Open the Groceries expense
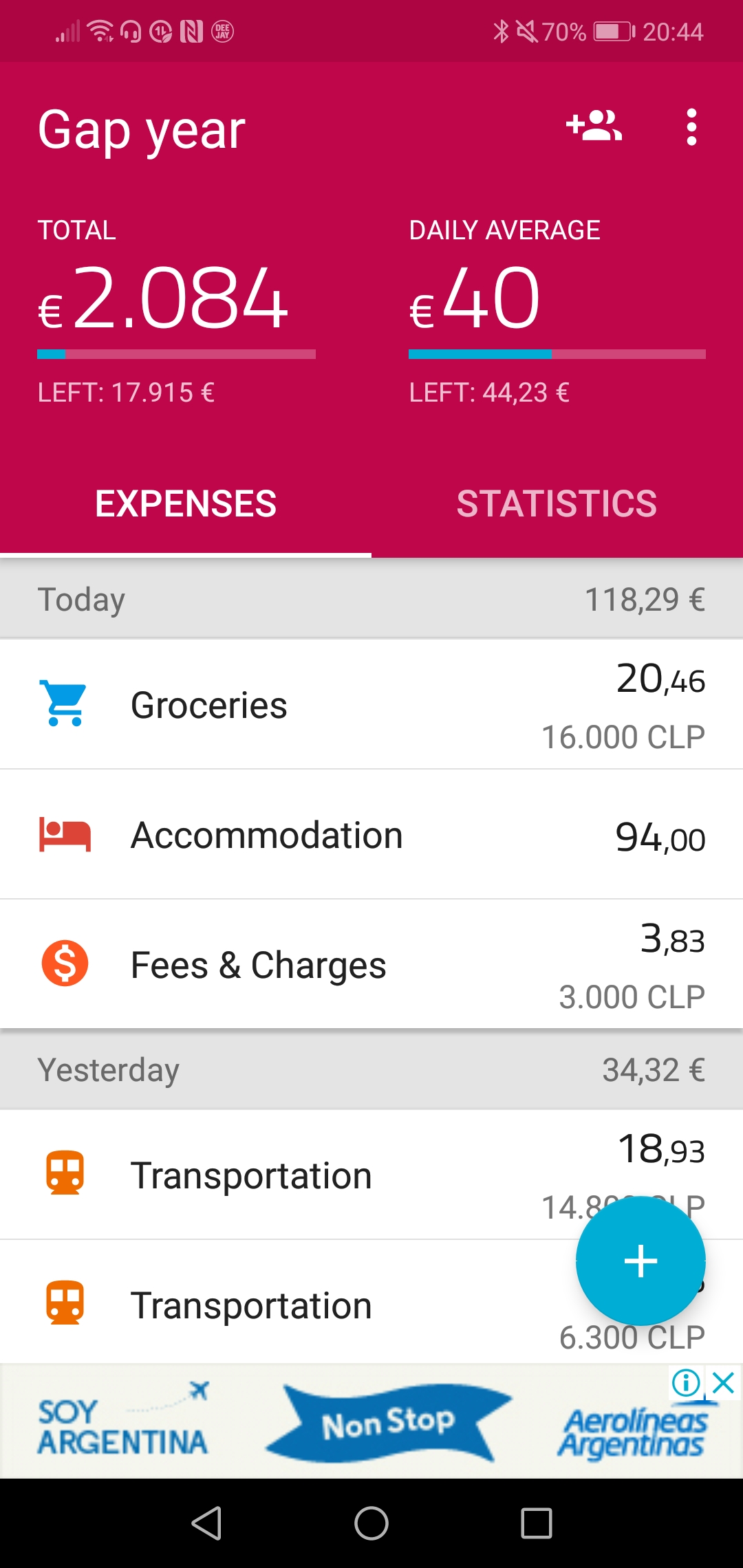The width and height of the screenshot is (743, 1568). [371, 704]
